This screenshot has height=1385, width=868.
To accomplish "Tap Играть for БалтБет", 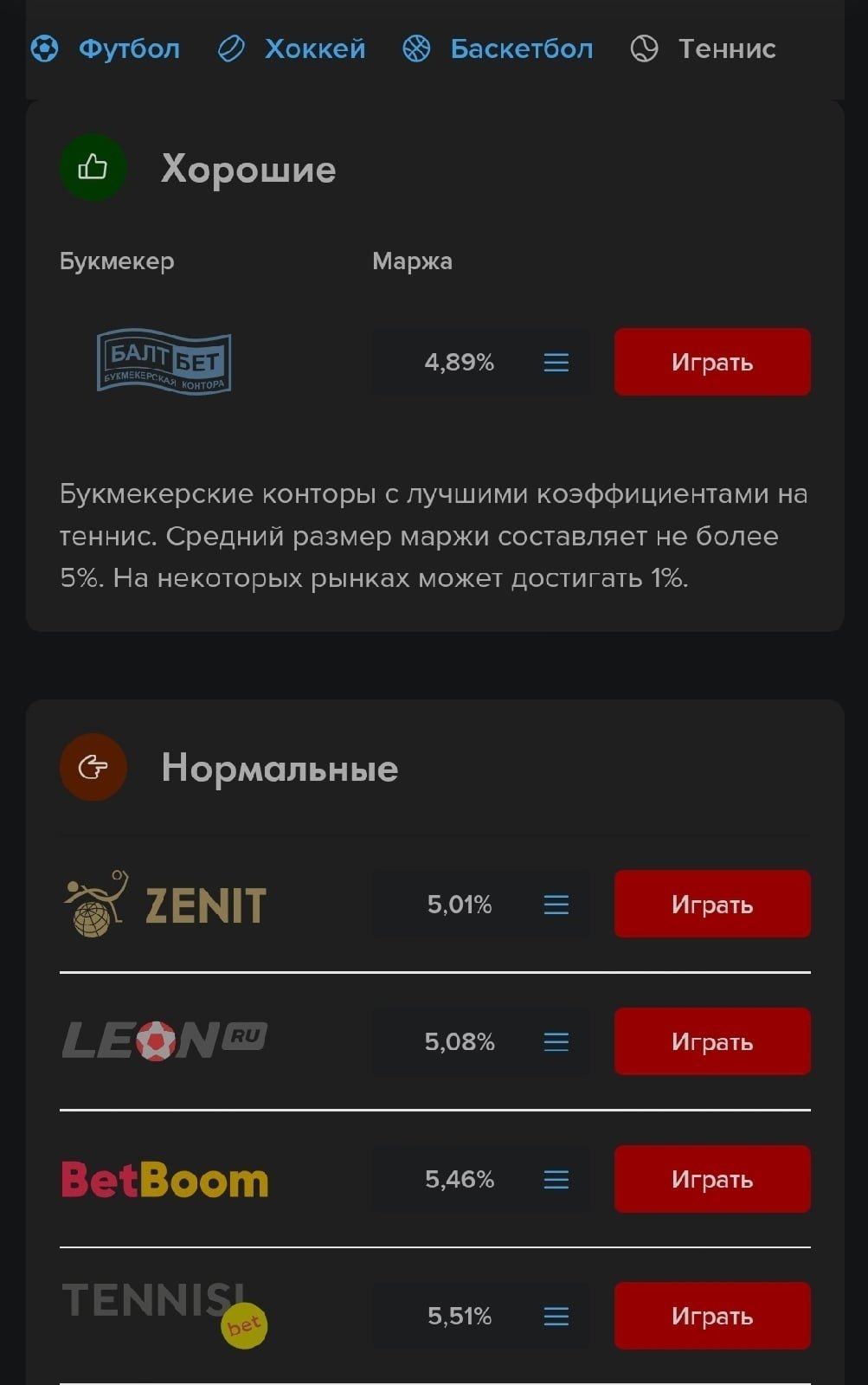I will pyautogui.click(x=712, y=362).
